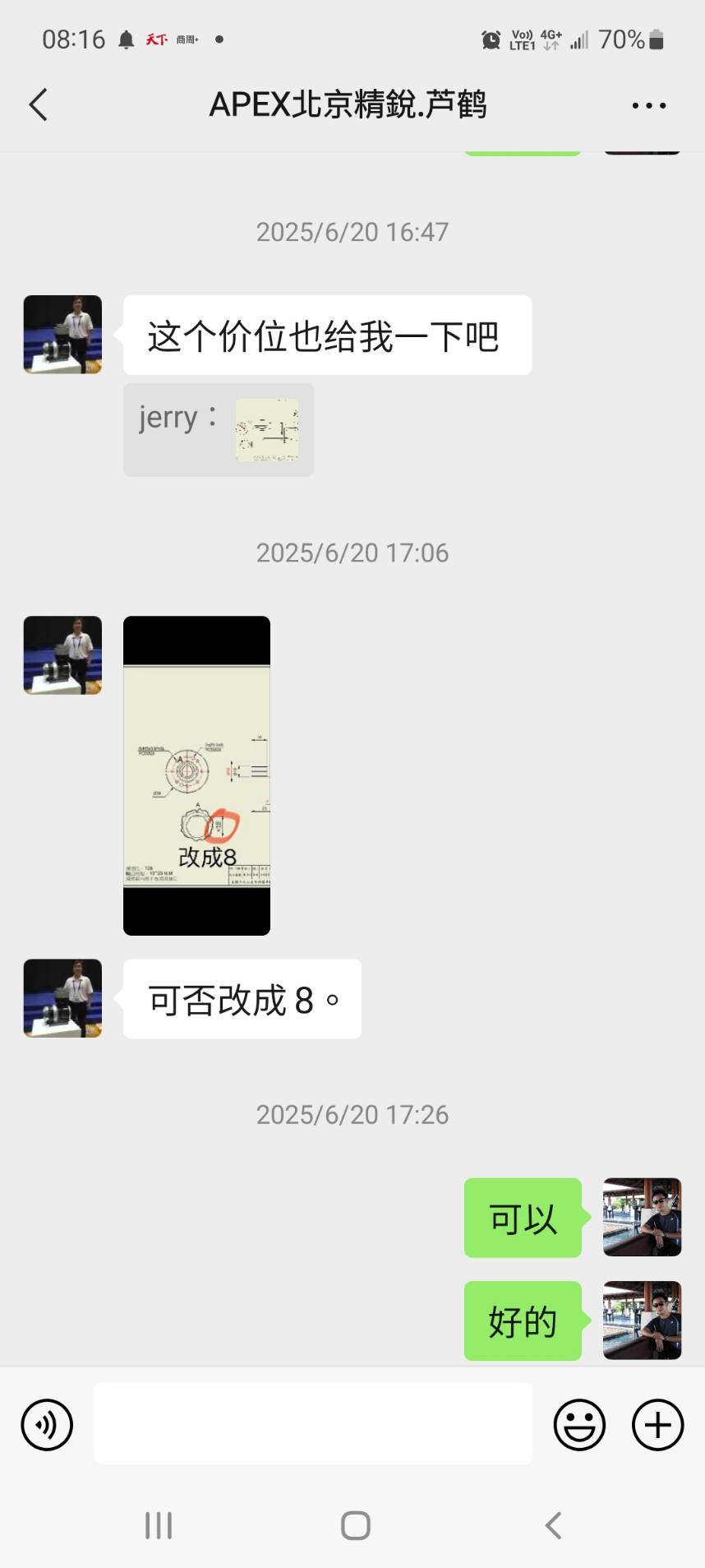Screen dimensions: 705x1568
Task: View contact avatar beside 可否改成8 message
Action: [62, 998]
